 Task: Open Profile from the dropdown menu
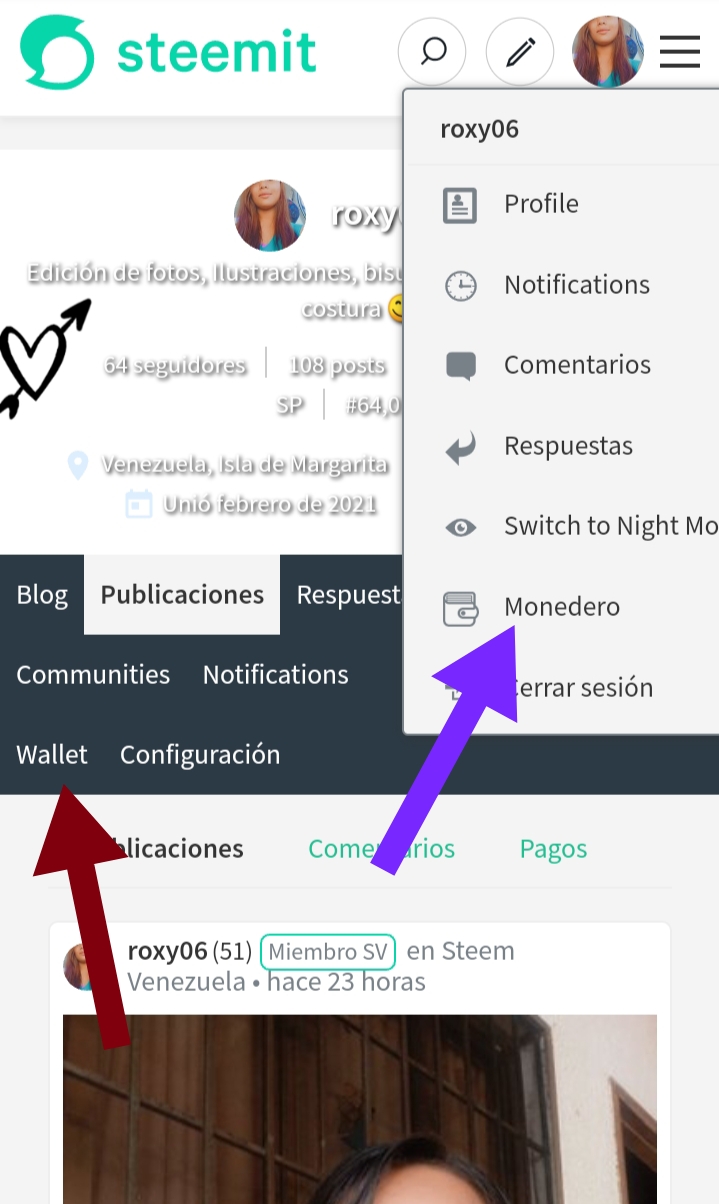(541, 204)
